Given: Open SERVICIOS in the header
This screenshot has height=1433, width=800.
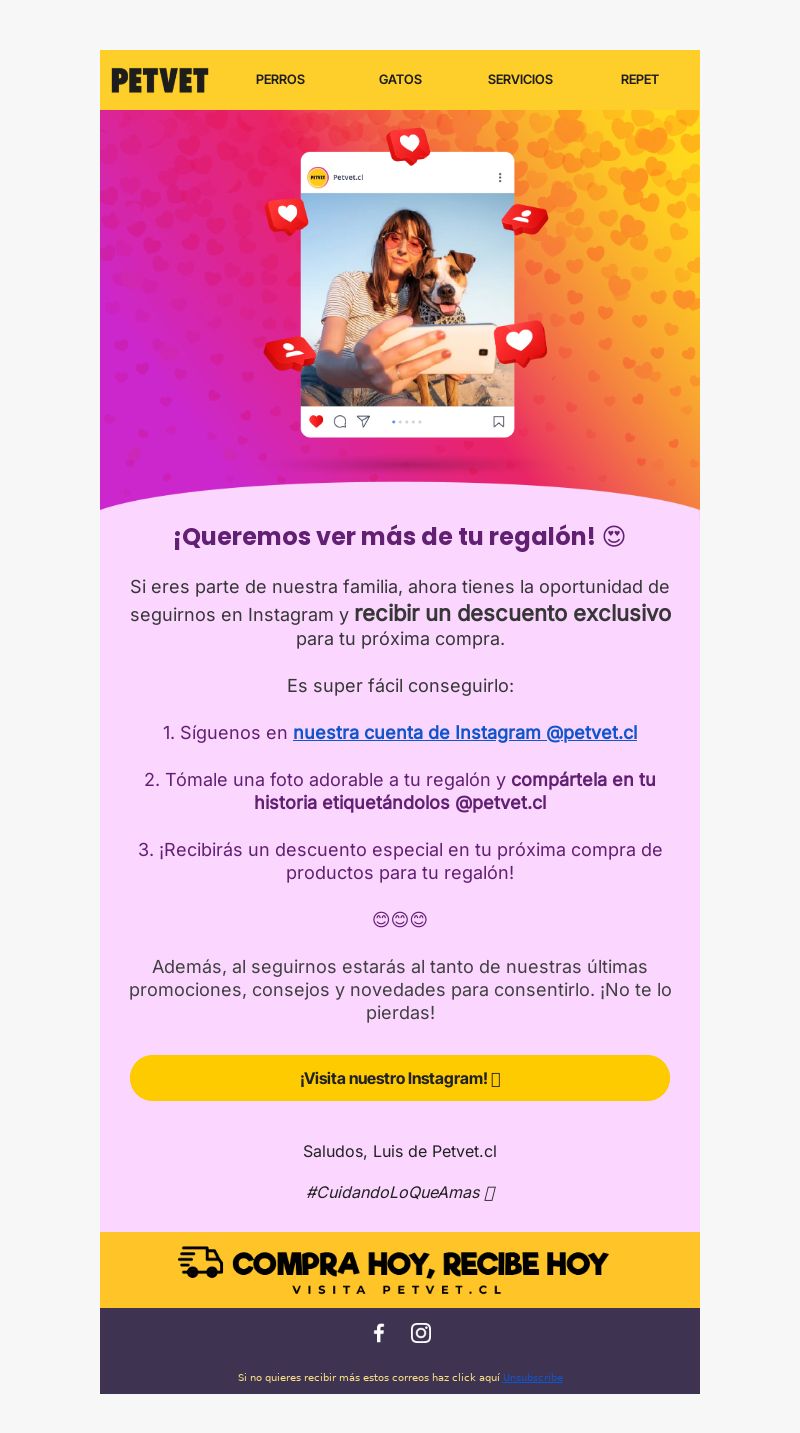Looking at the screenshot, I should [520, 80].
